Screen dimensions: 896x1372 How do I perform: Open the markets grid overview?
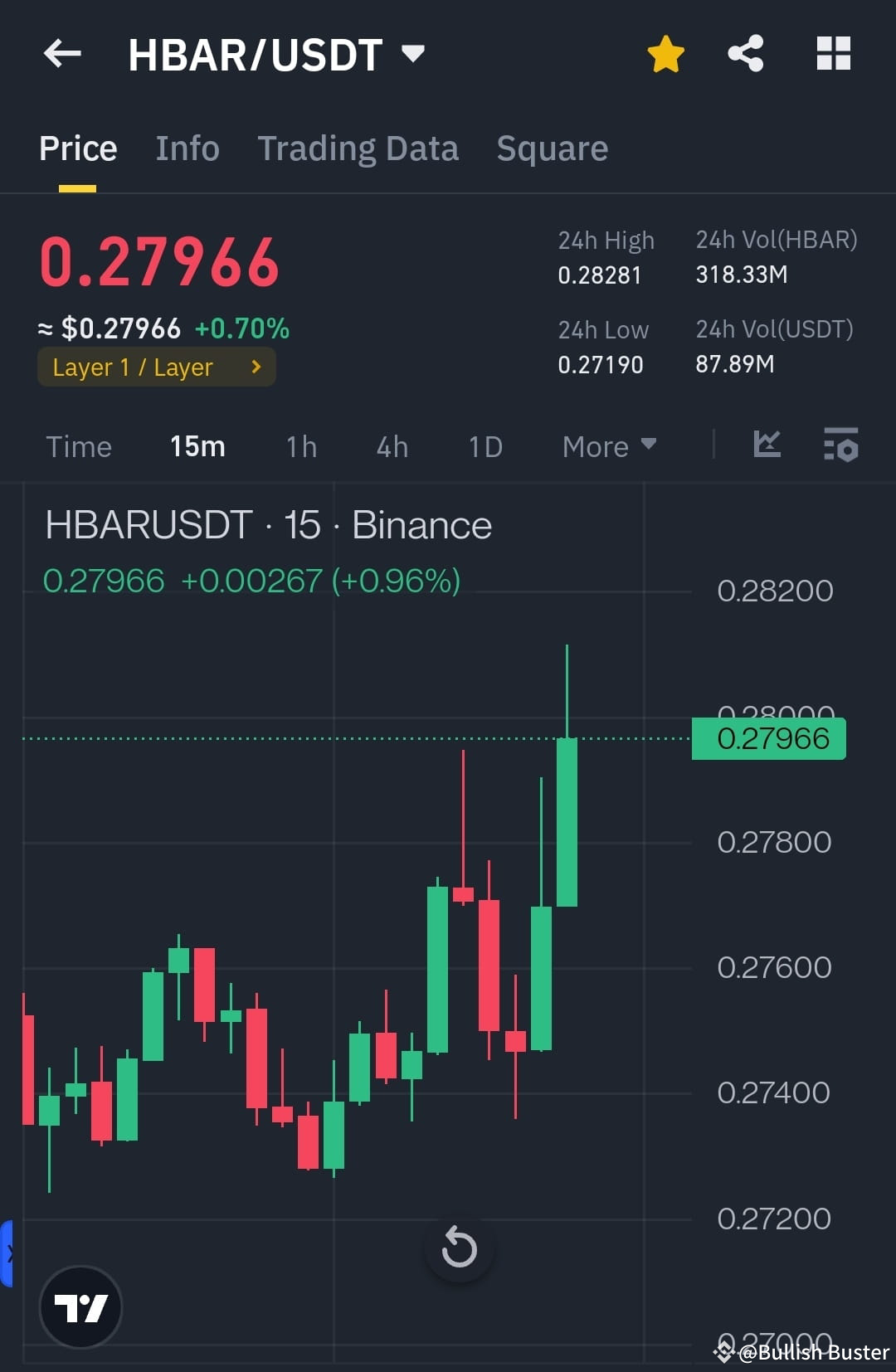click(x=833, y=53)
